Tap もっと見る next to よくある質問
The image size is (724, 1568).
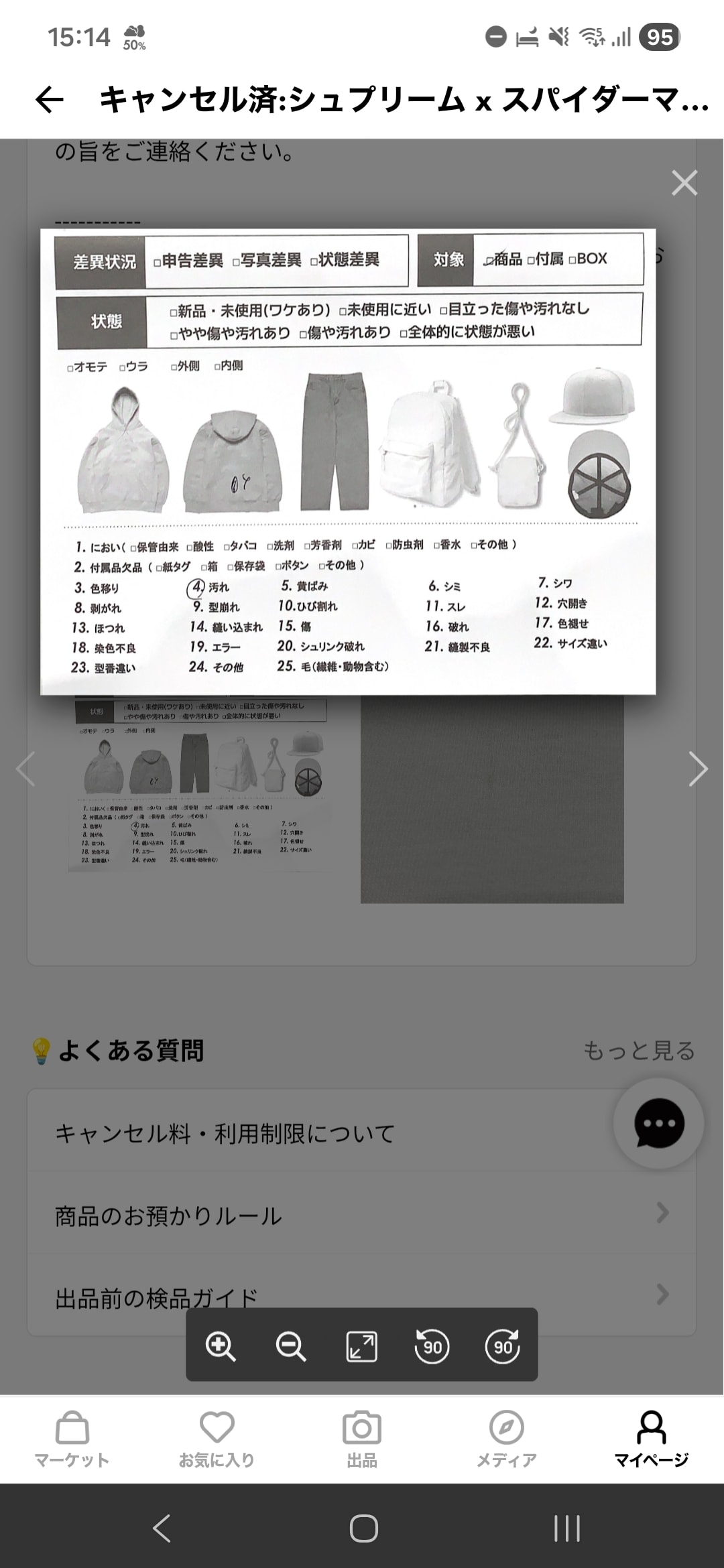point(639,1050)
